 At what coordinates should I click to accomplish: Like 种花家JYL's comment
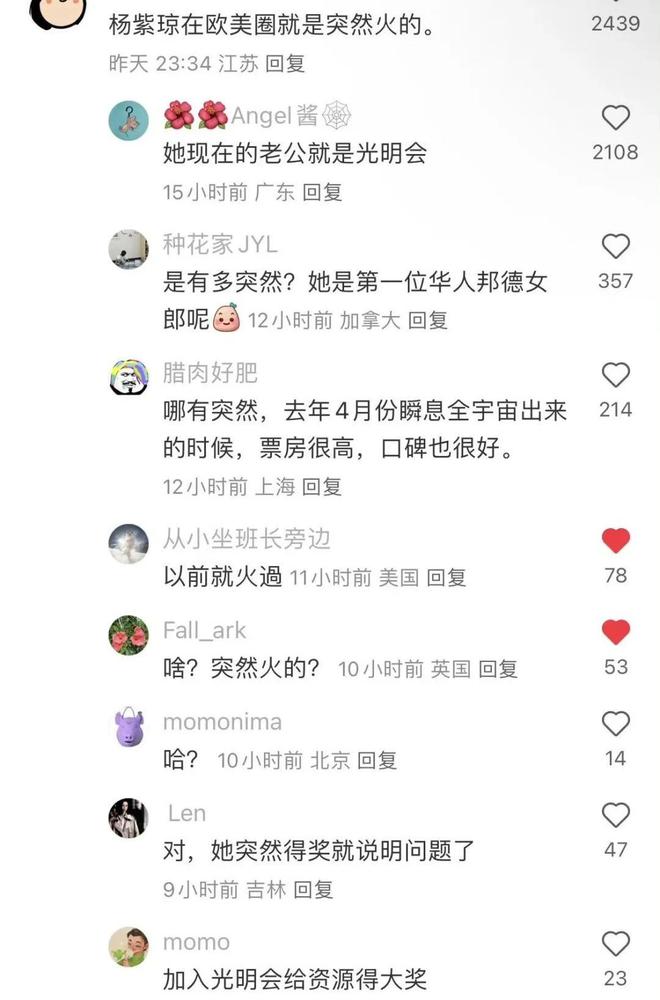coord(616,246)
